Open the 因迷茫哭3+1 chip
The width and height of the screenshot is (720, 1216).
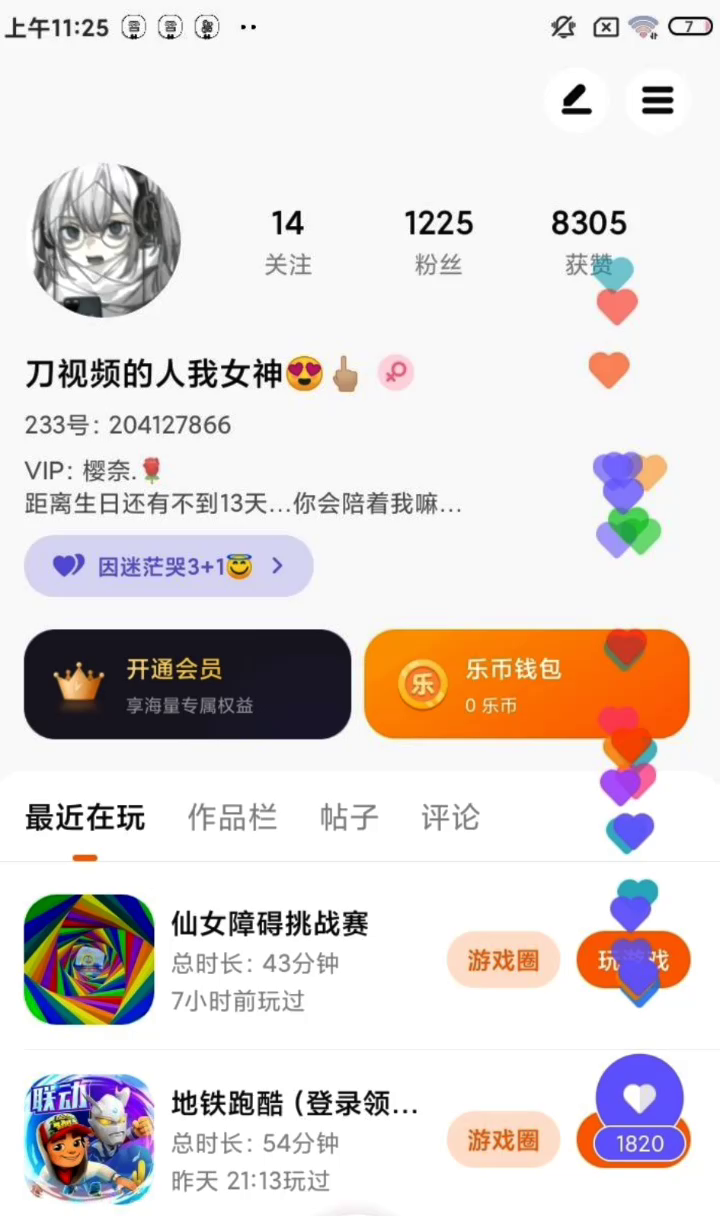[x=169, y=566]
